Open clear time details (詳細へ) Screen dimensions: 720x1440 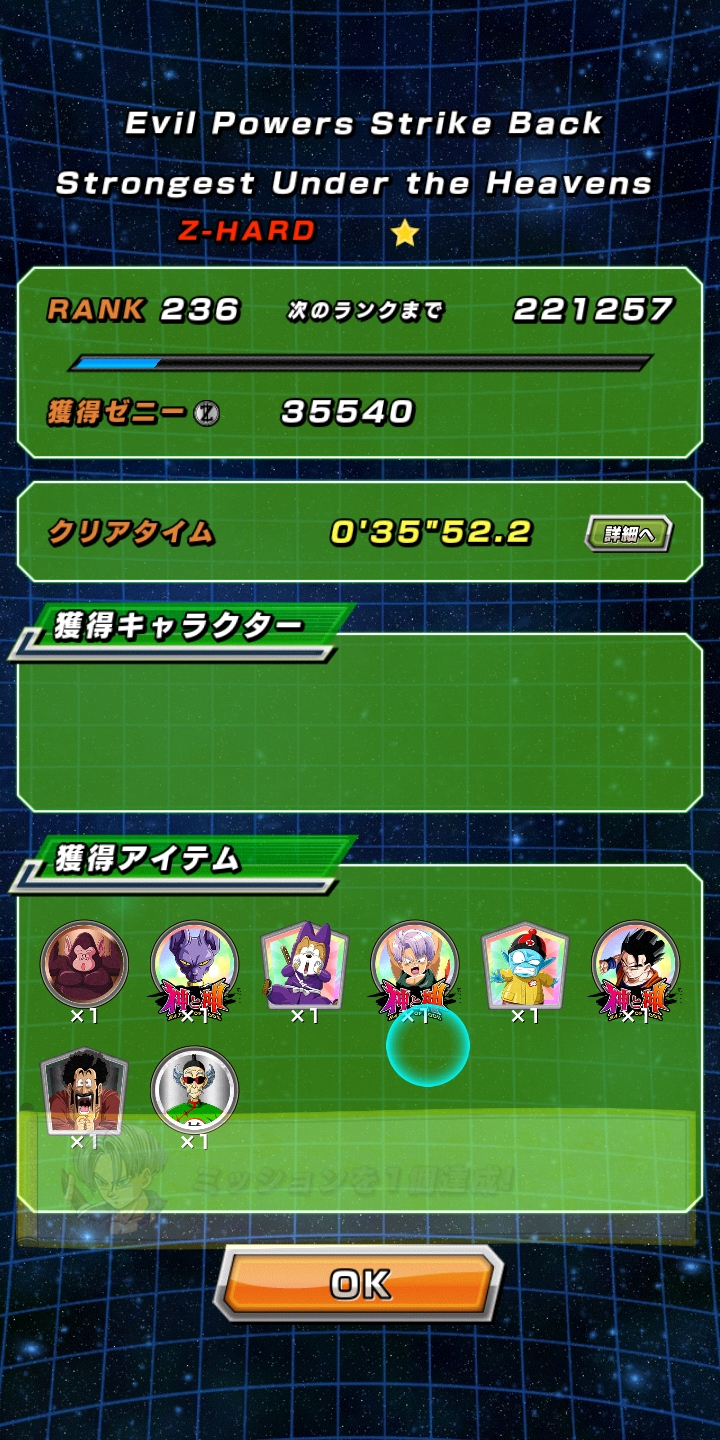click(x=628, y=533)
